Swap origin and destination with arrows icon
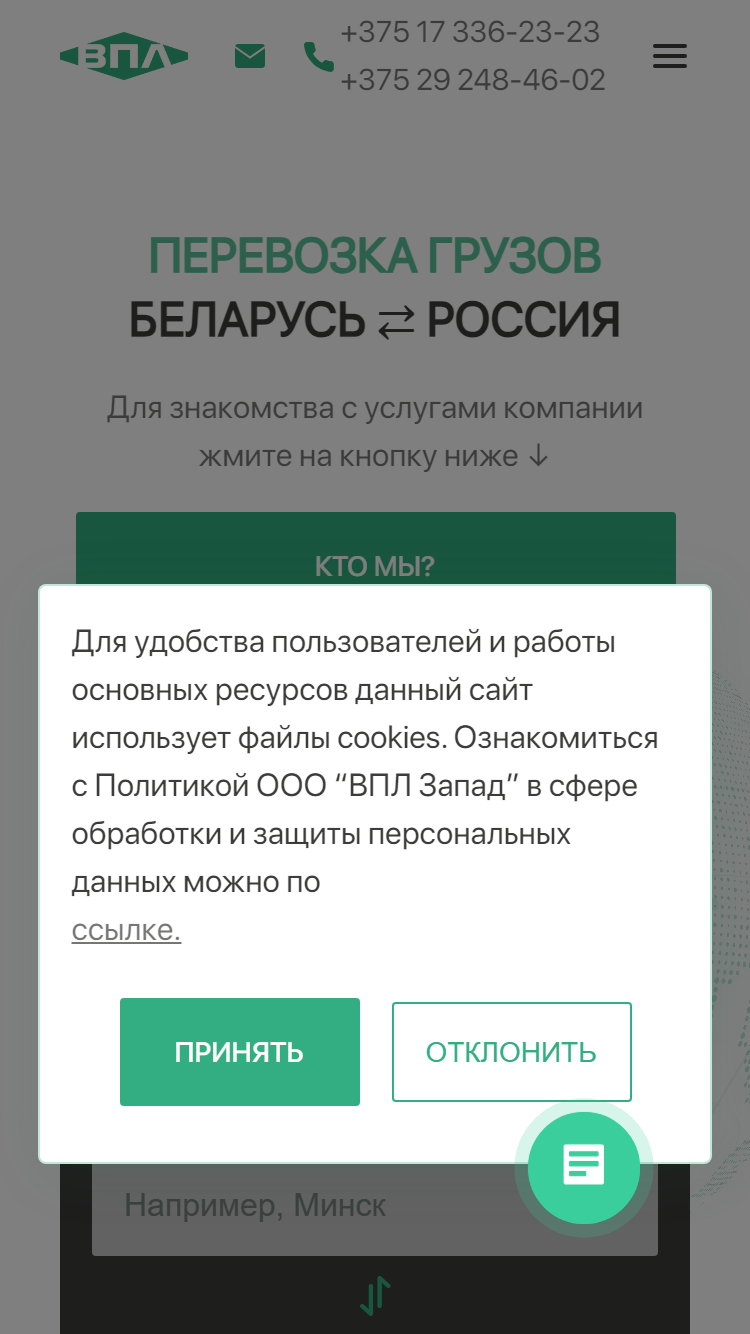The width and height of the screenshot is (750, 1334). click(x=375, y=1296)
